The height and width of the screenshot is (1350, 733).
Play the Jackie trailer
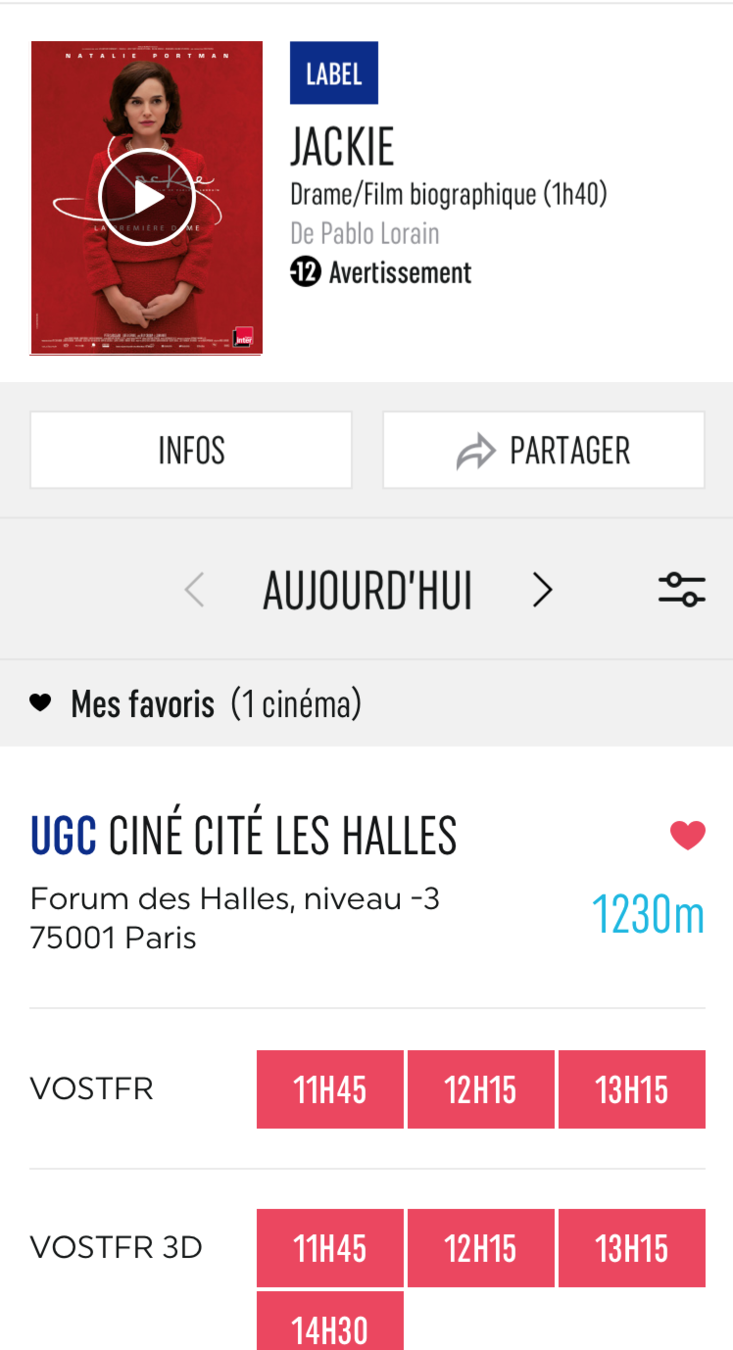(x=146, y=197)
